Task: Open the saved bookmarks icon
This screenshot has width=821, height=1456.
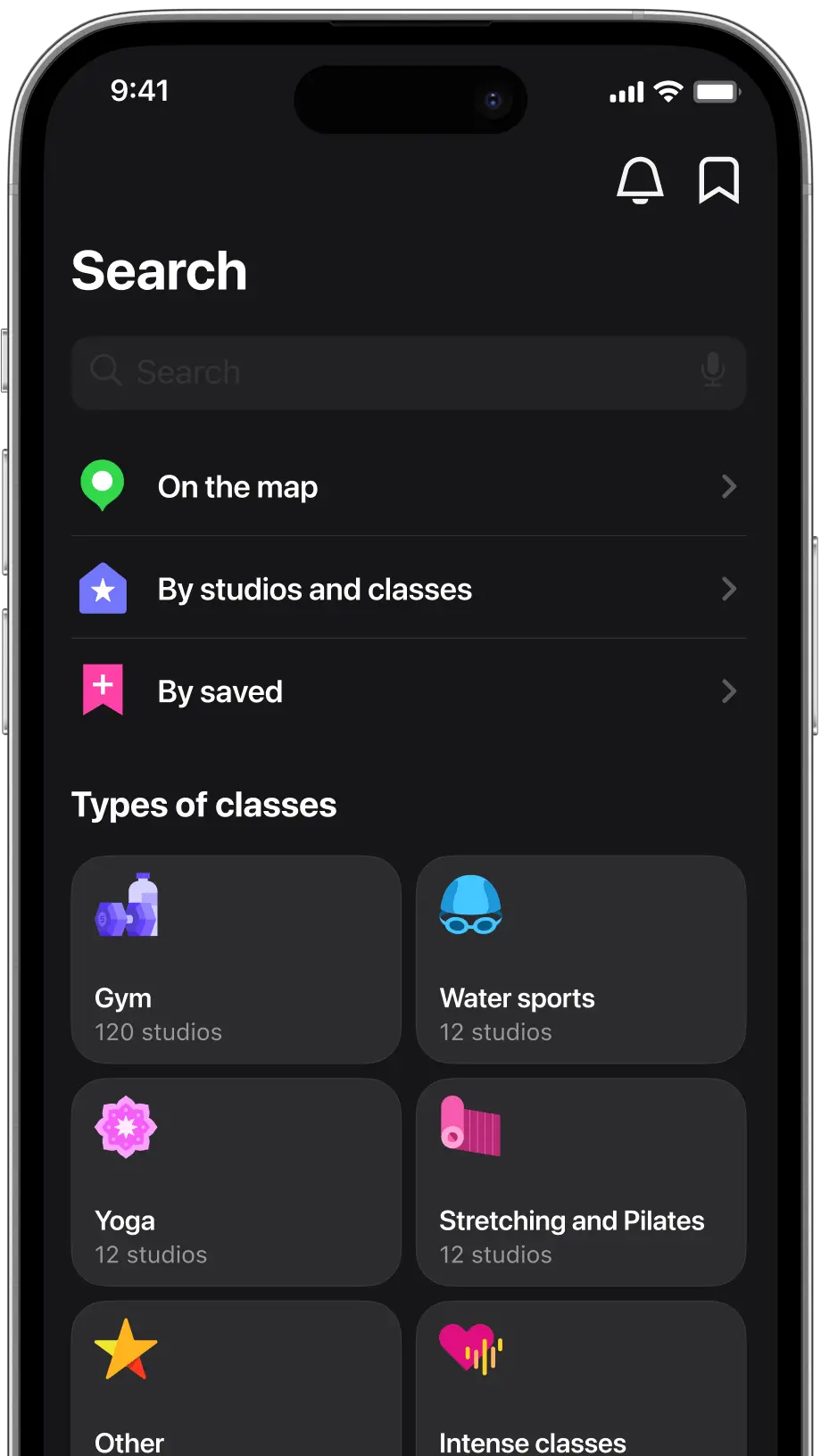Action: click(718, 181)
